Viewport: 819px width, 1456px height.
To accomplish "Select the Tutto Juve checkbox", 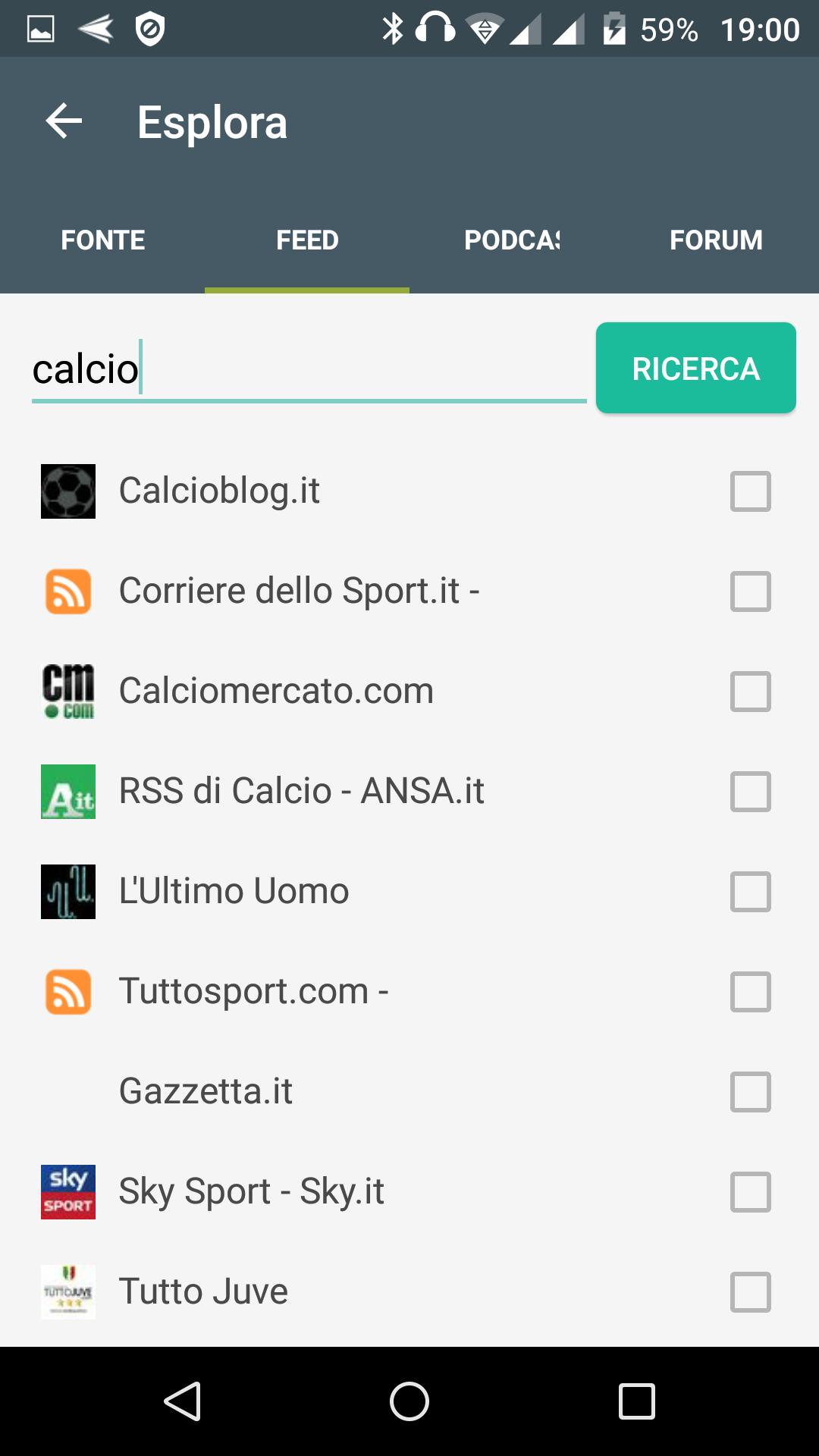I will 751,1292.
